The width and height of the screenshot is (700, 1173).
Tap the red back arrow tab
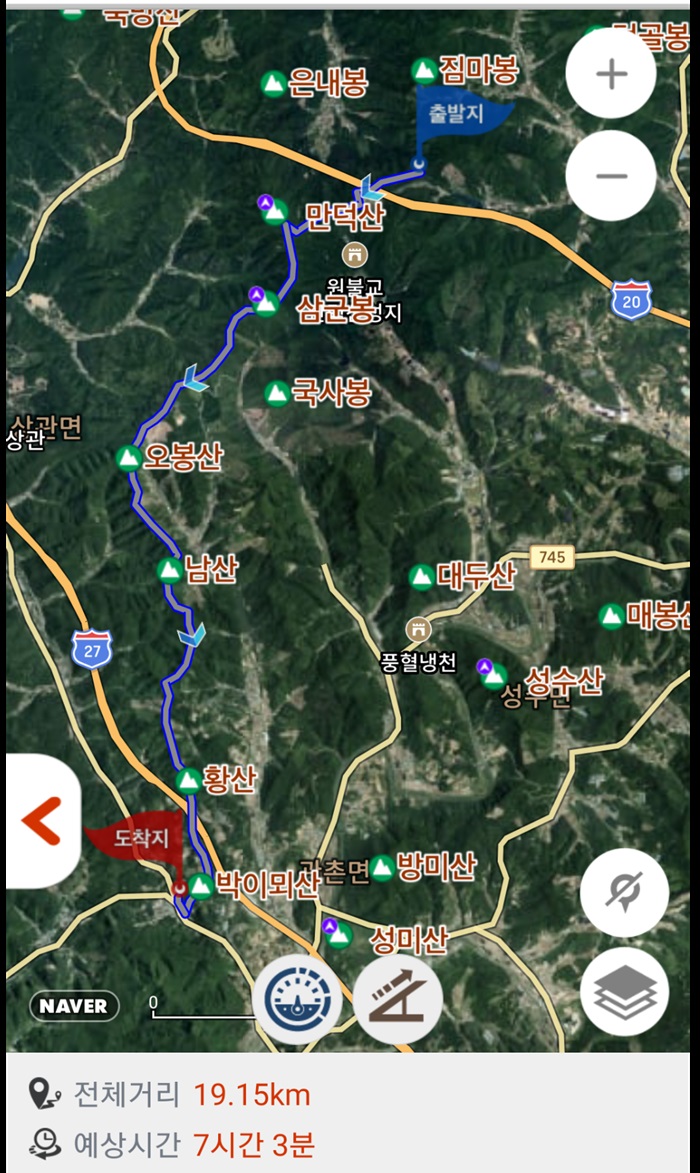coord(43,821)
